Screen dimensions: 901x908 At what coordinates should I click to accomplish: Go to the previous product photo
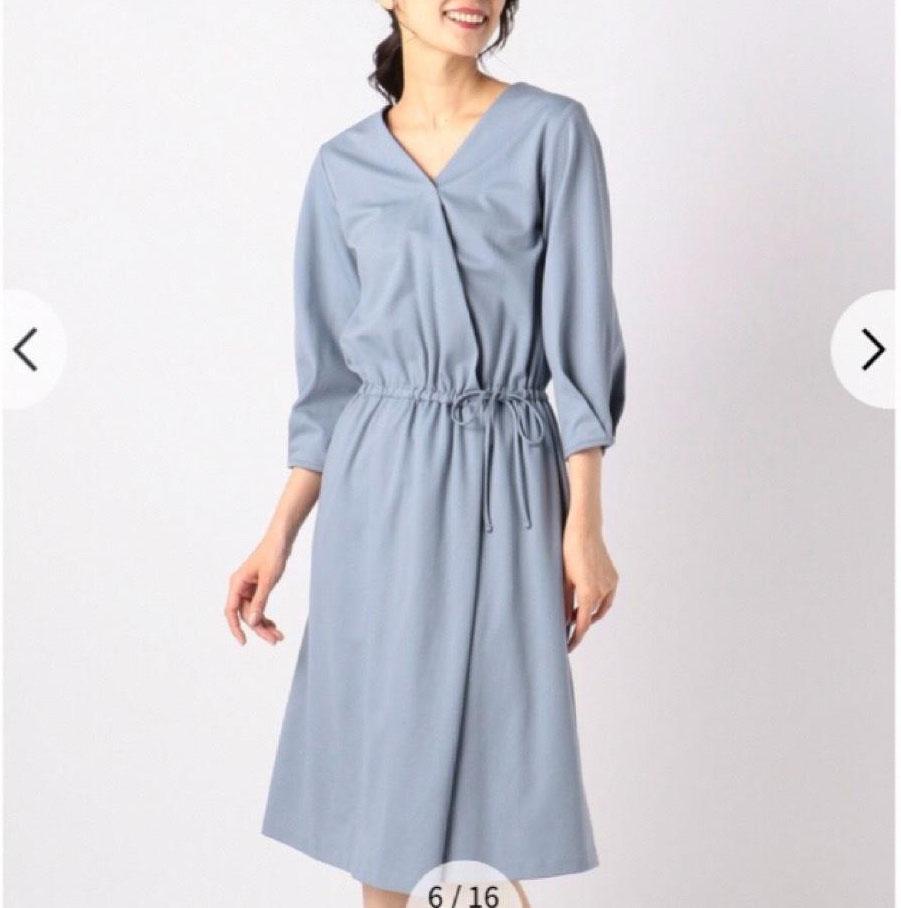(27, 350)
